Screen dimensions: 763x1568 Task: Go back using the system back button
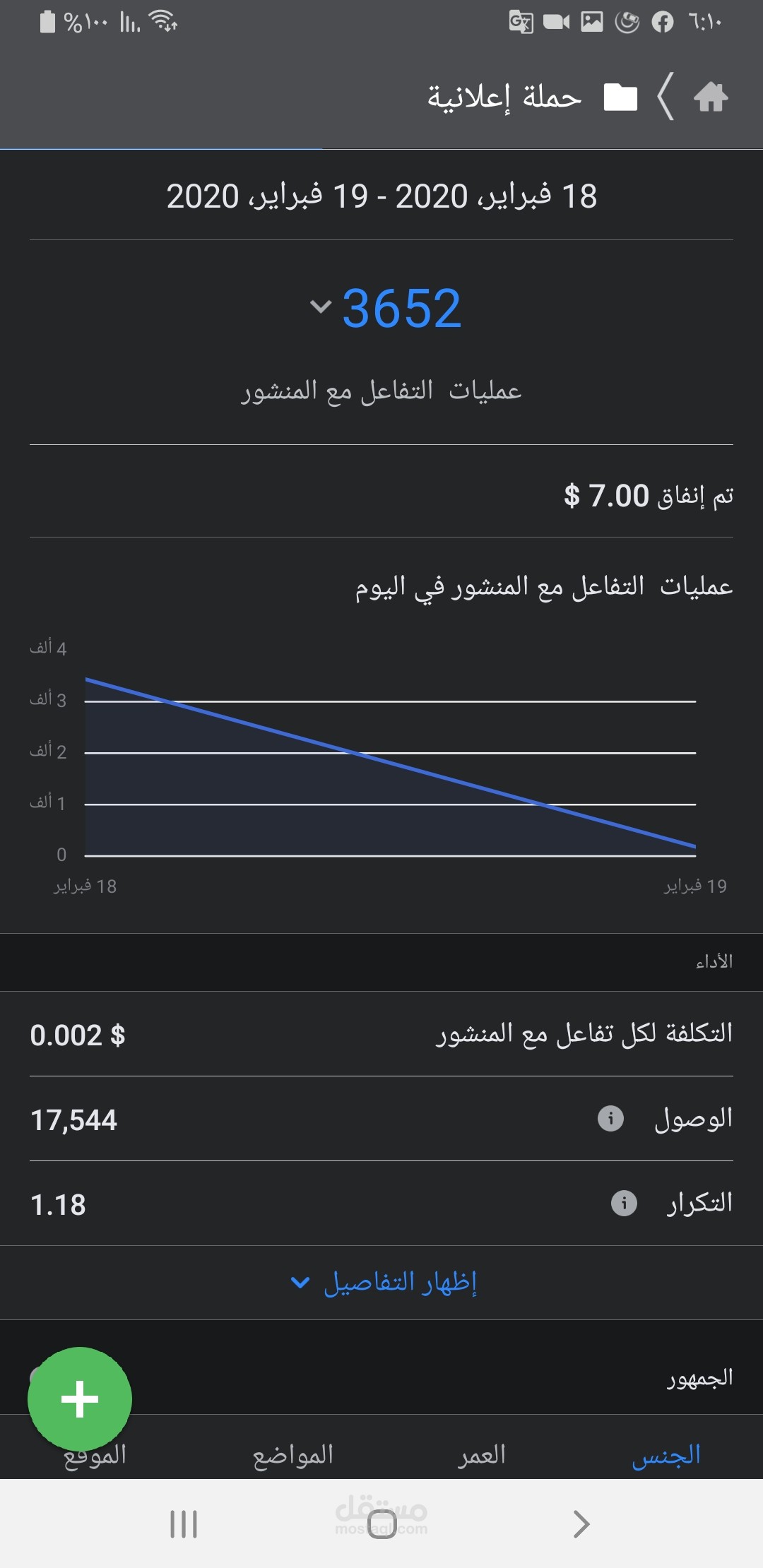581,1524
